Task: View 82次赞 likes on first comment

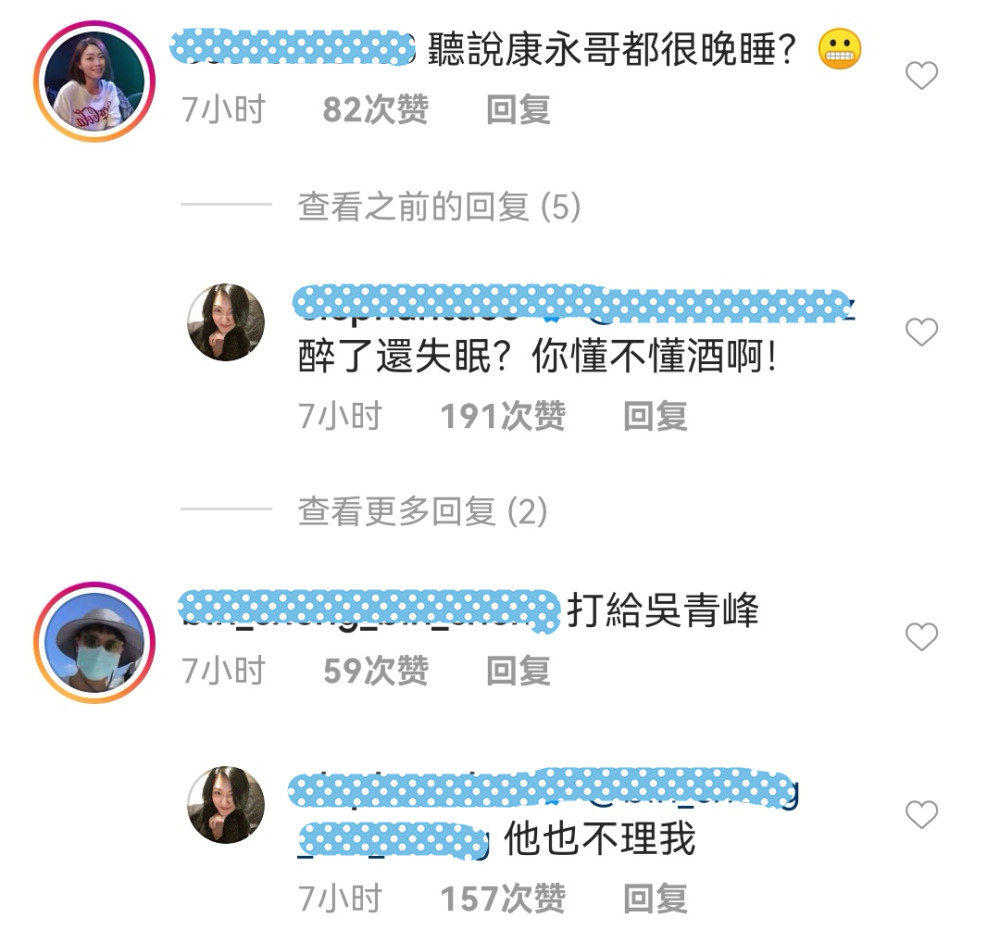Action: pos(375,110)
